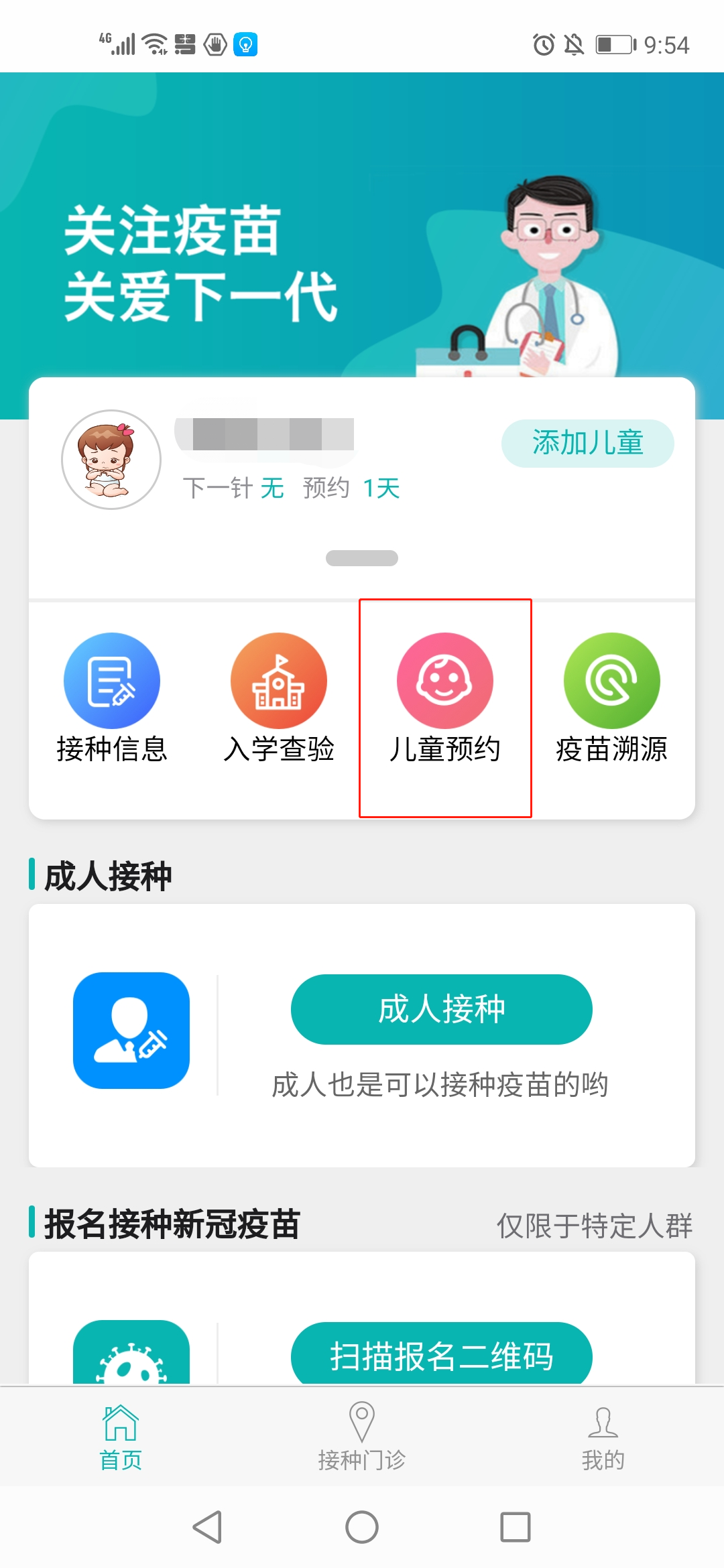The height and width of the screenshot is (1568, 724).
Task: Switch to the 接种门诊 tab
Action: click(x=362, y=1436)
